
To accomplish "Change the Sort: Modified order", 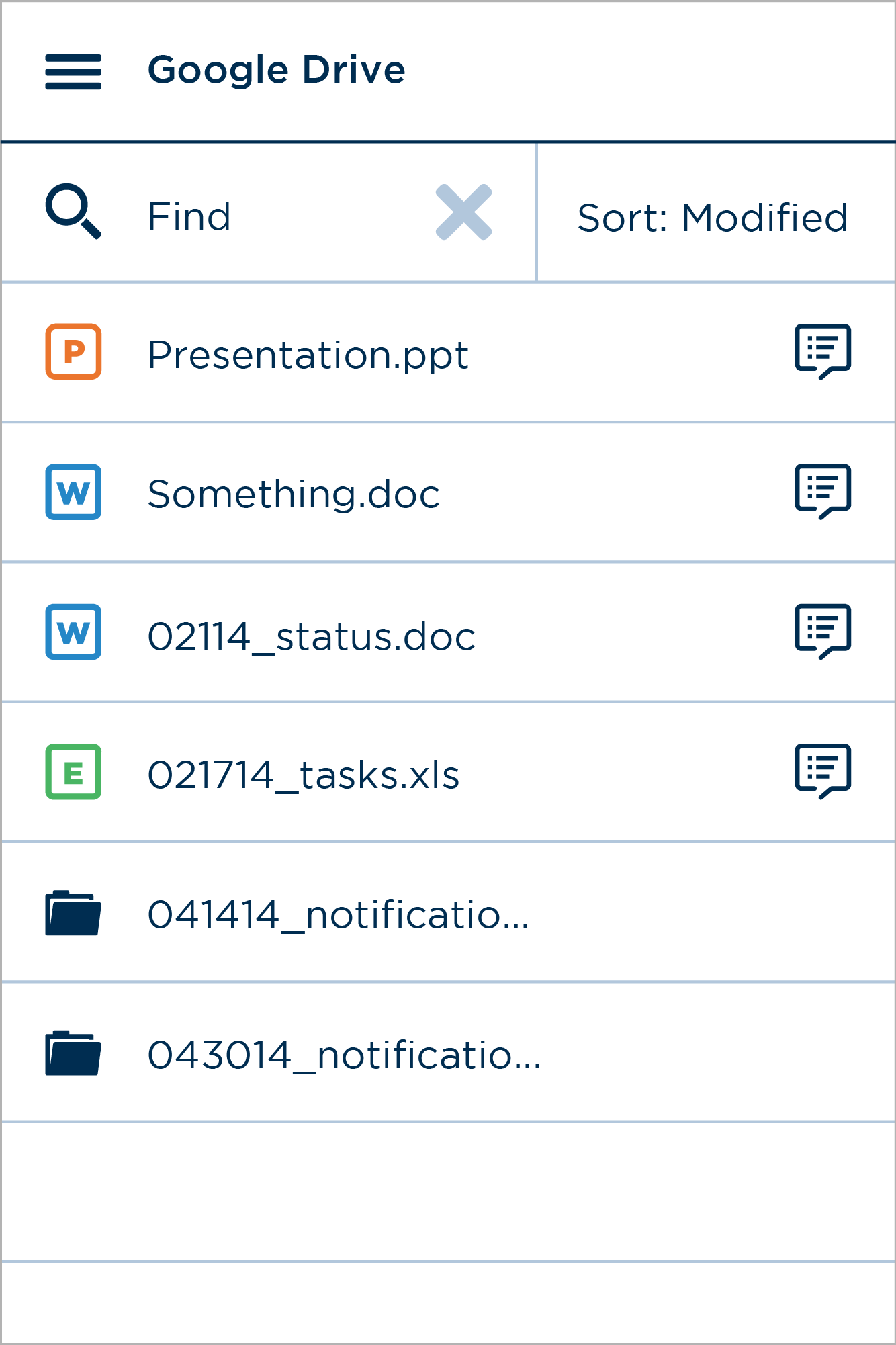I will pos(713,218).
